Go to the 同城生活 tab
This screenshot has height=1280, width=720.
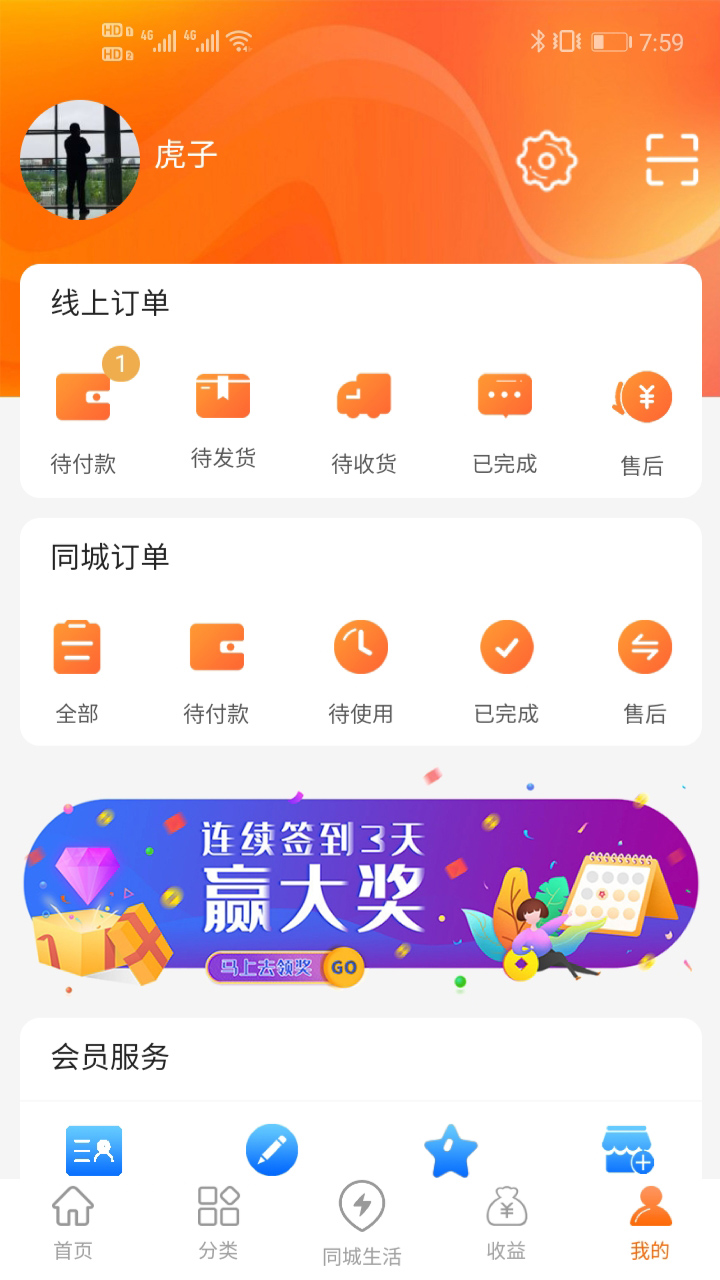pos(362,1224)
